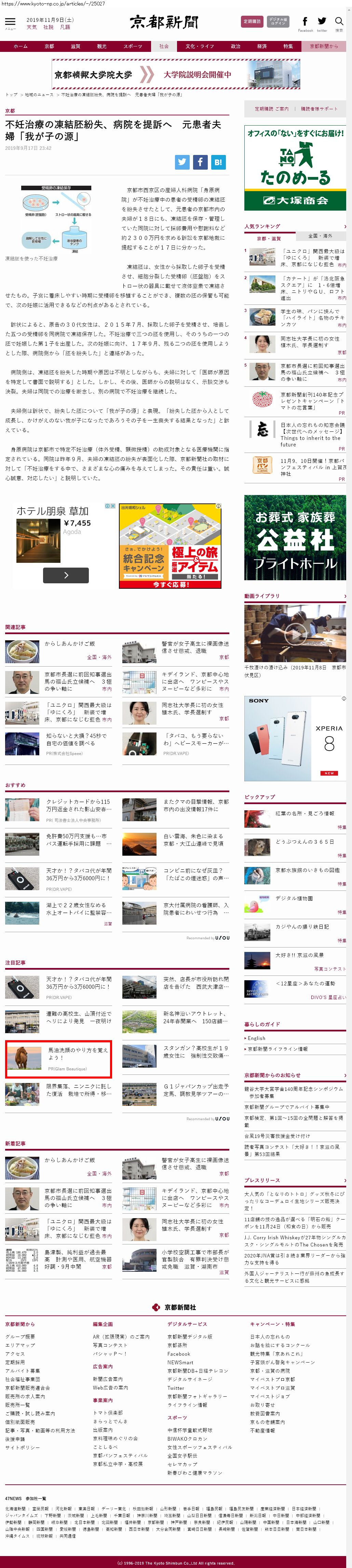Open the English guide link

point(256,1038)
